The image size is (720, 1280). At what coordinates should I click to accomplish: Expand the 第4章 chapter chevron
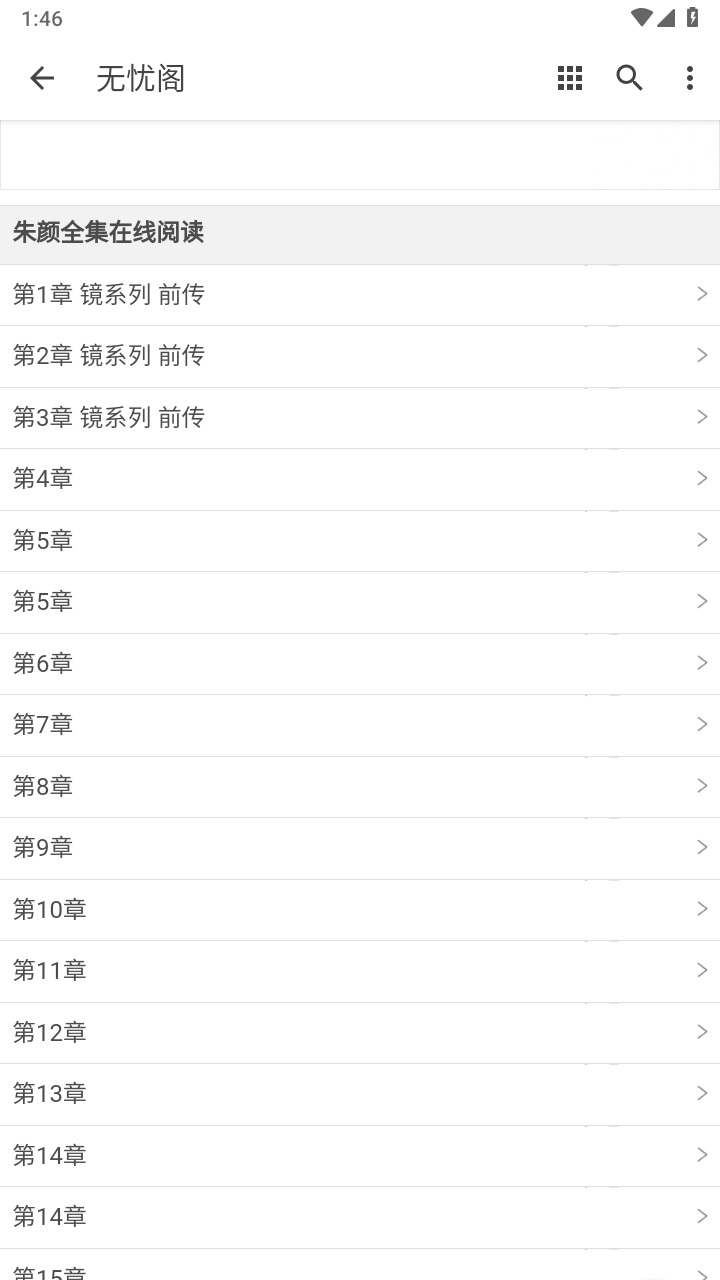(x=702, y=478)
